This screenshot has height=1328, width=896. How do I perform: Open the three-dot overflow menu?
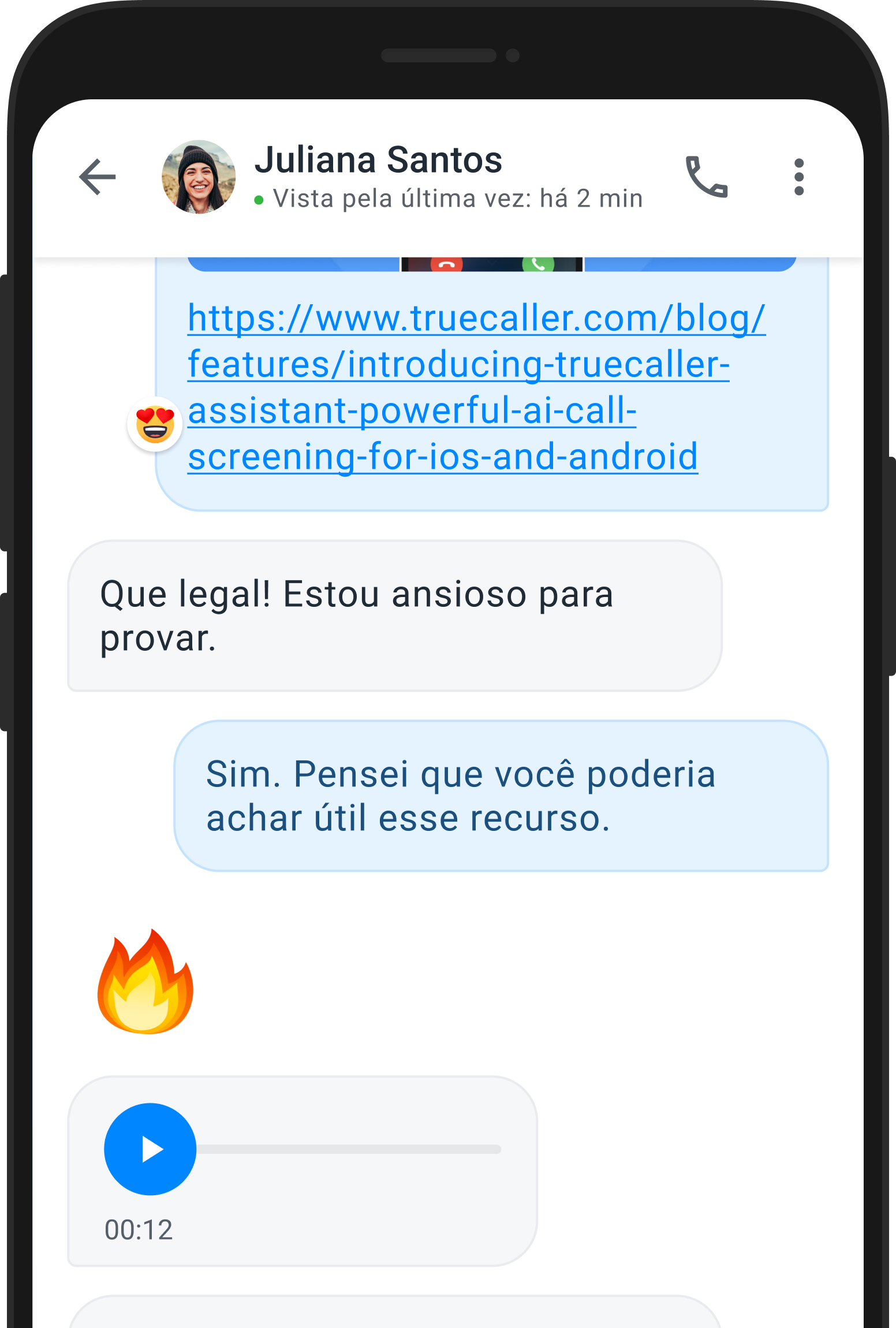799,177
